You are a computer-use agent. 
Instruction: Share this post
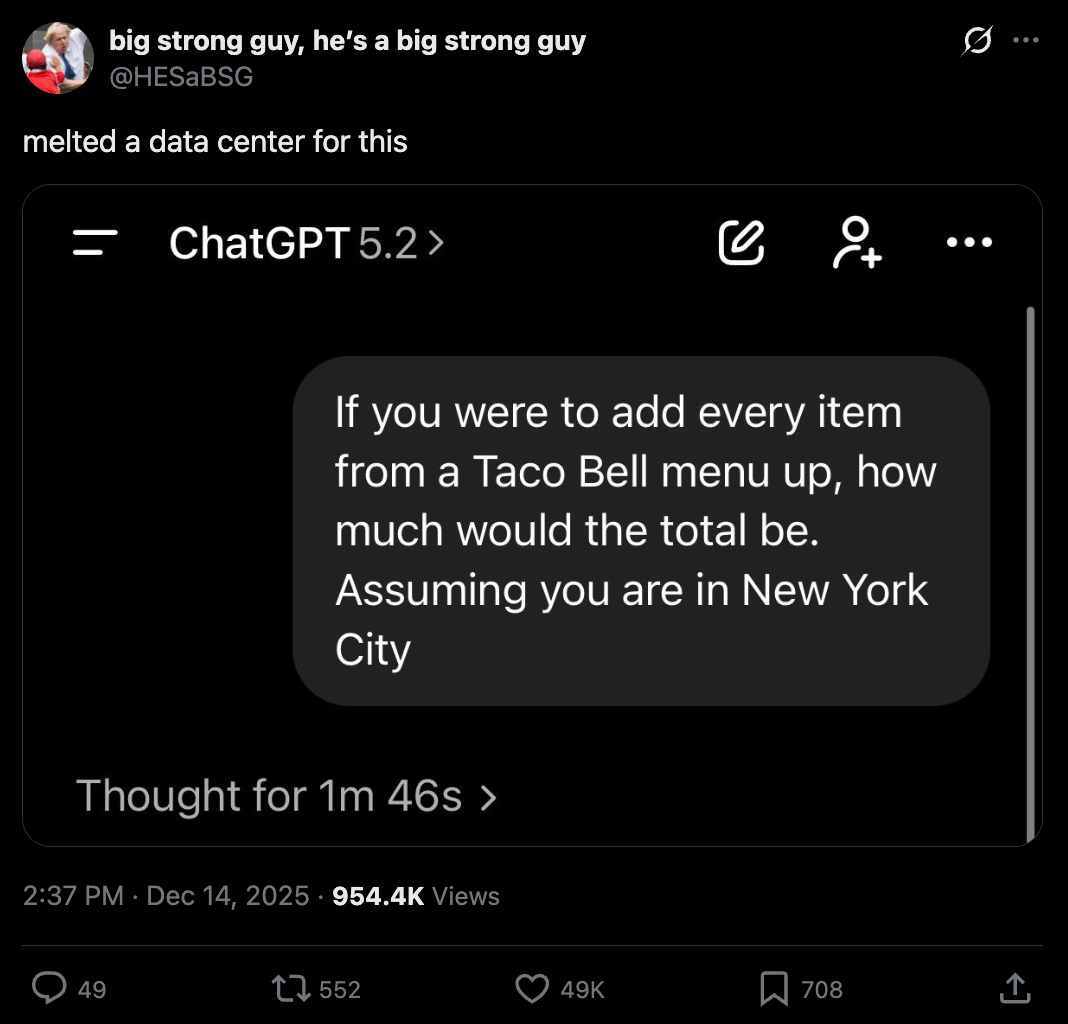1014,988
